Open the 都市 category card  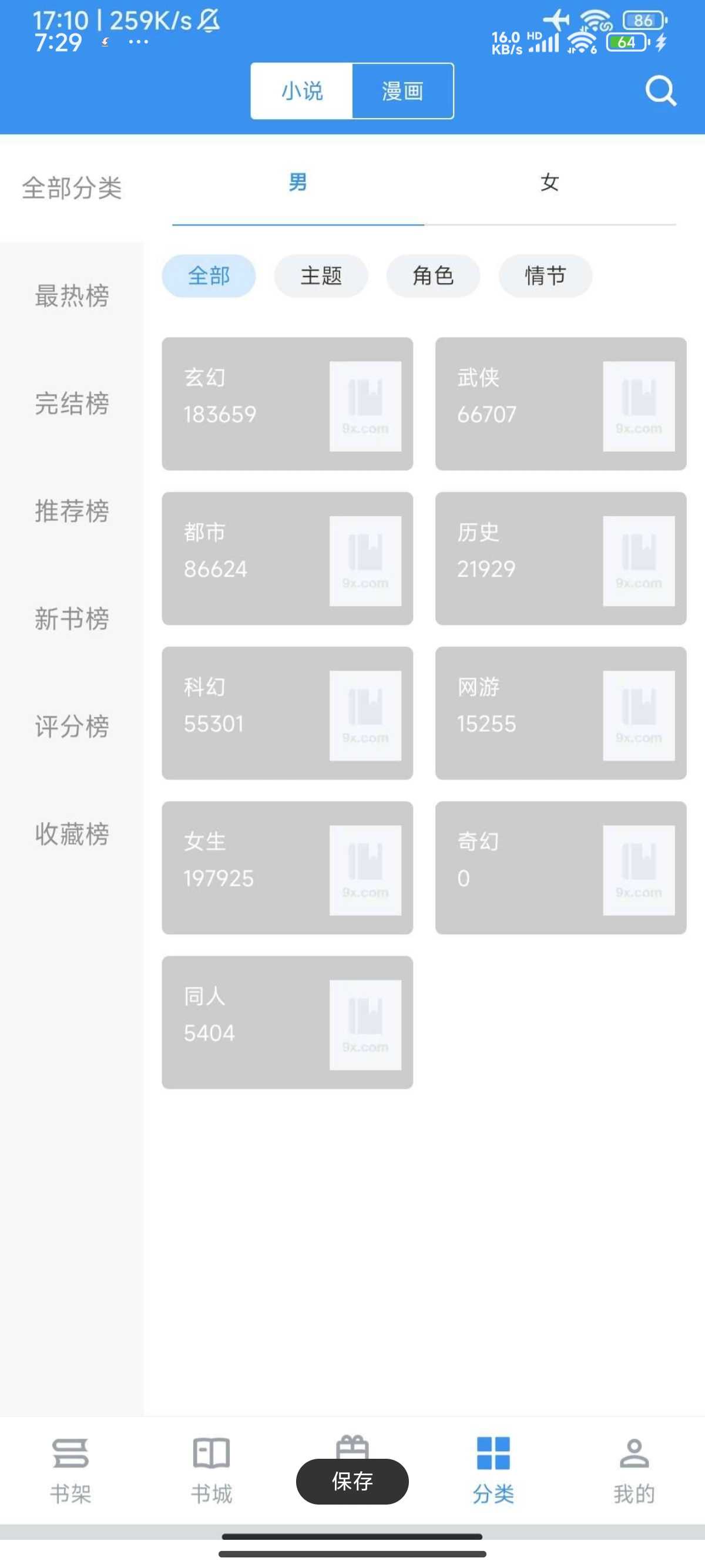[x=287, y=558]
